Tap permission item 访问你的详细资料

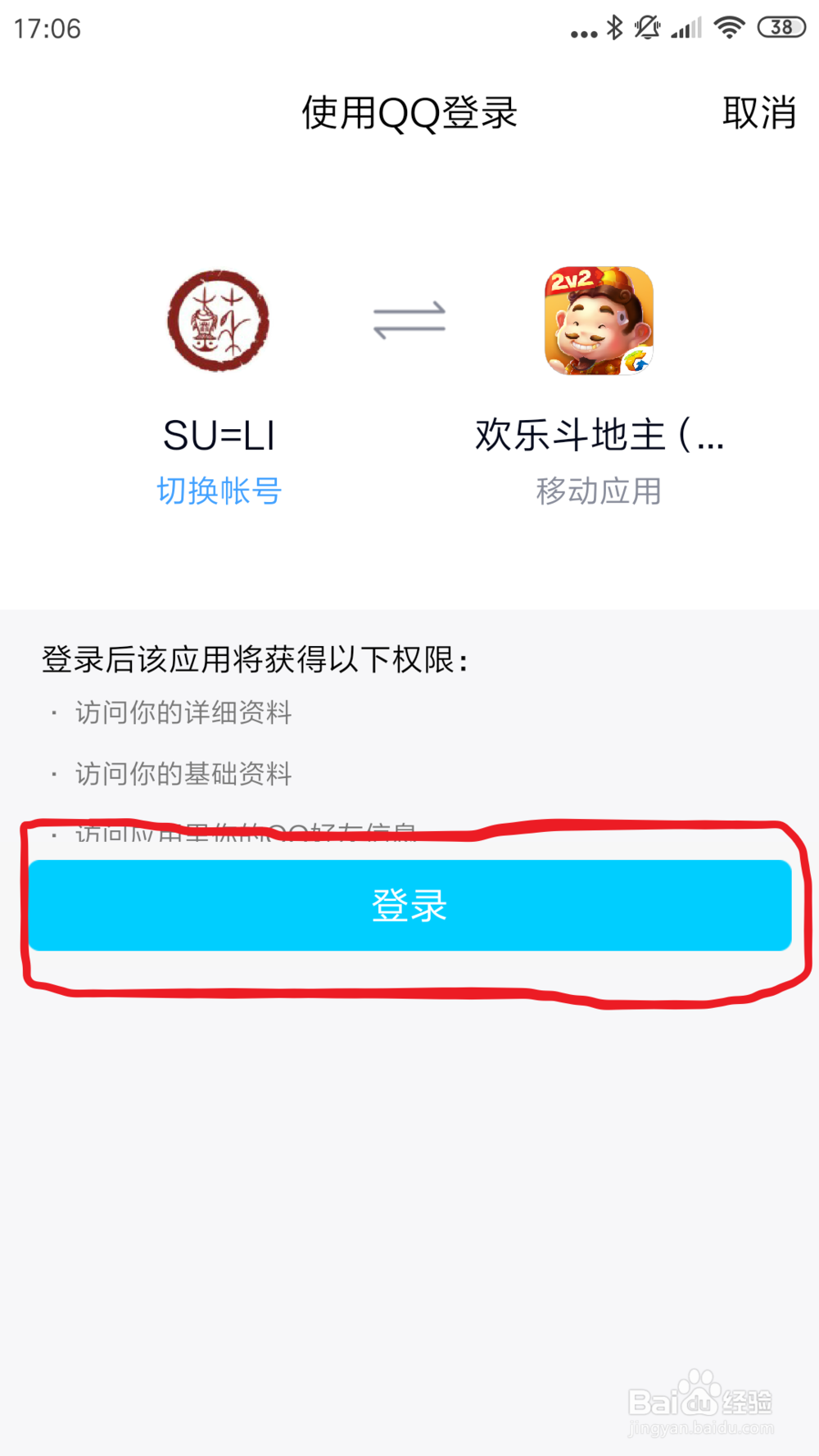click(182, 713)
